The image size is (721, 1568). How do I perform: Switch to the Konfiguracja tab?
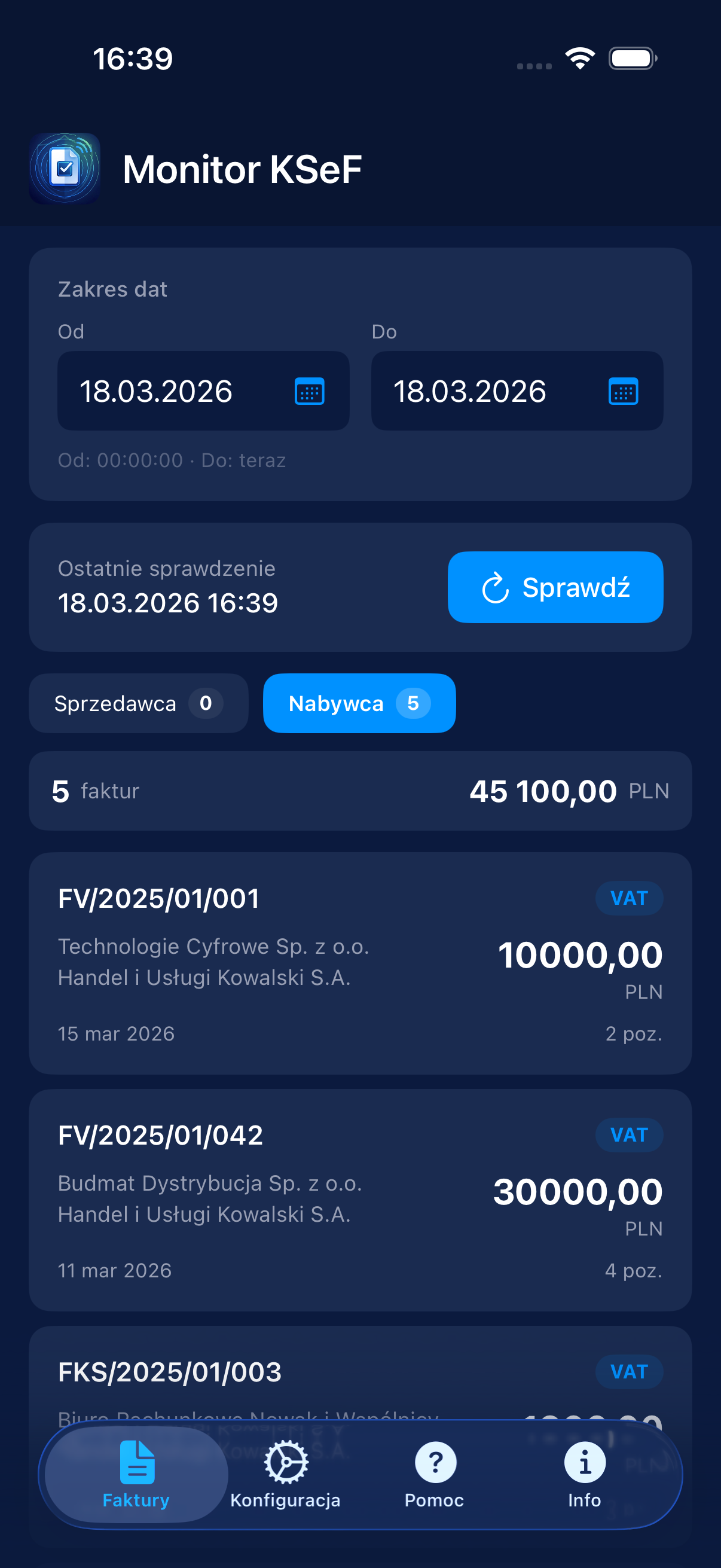(285, 1479)
